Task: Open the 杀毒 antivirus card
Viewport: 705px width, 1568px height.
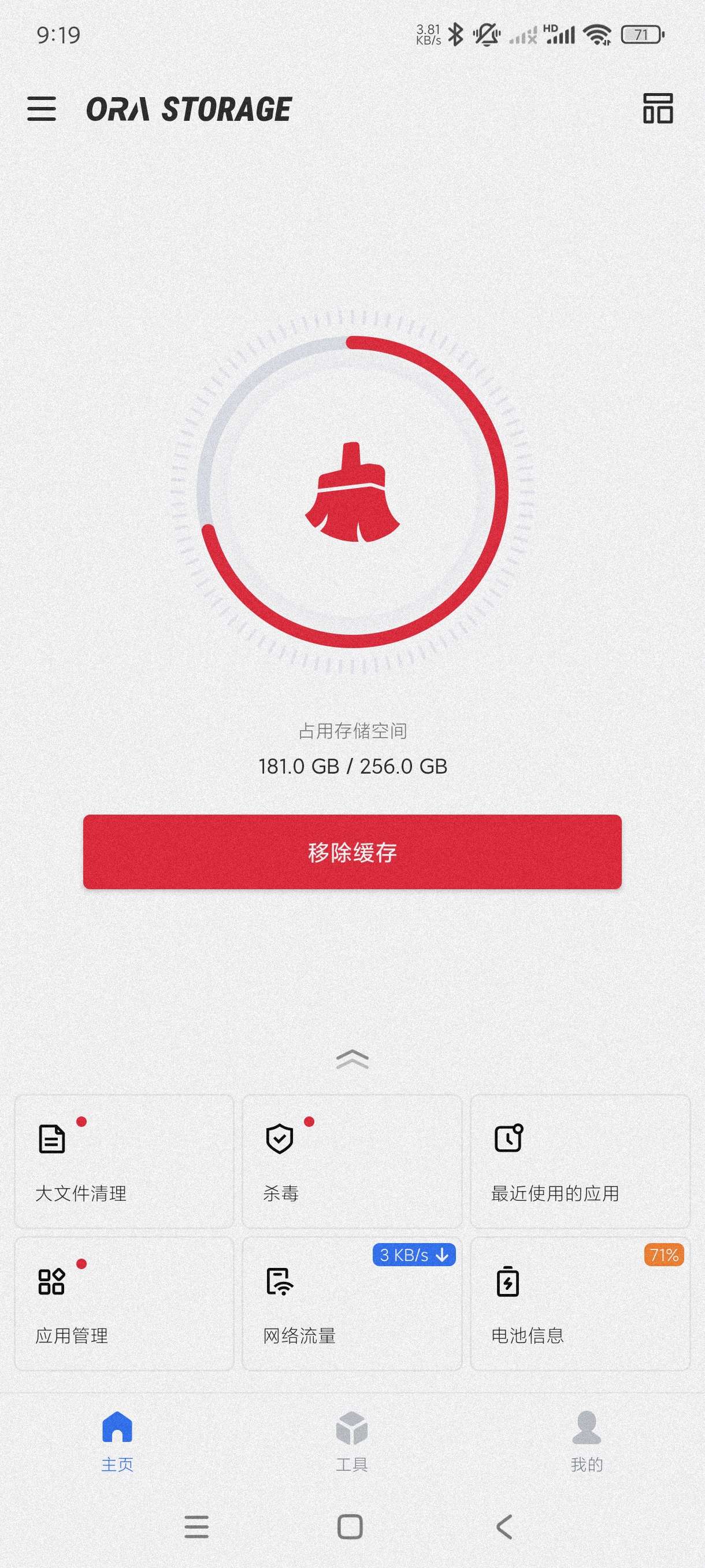Action: click(351, 1161)
